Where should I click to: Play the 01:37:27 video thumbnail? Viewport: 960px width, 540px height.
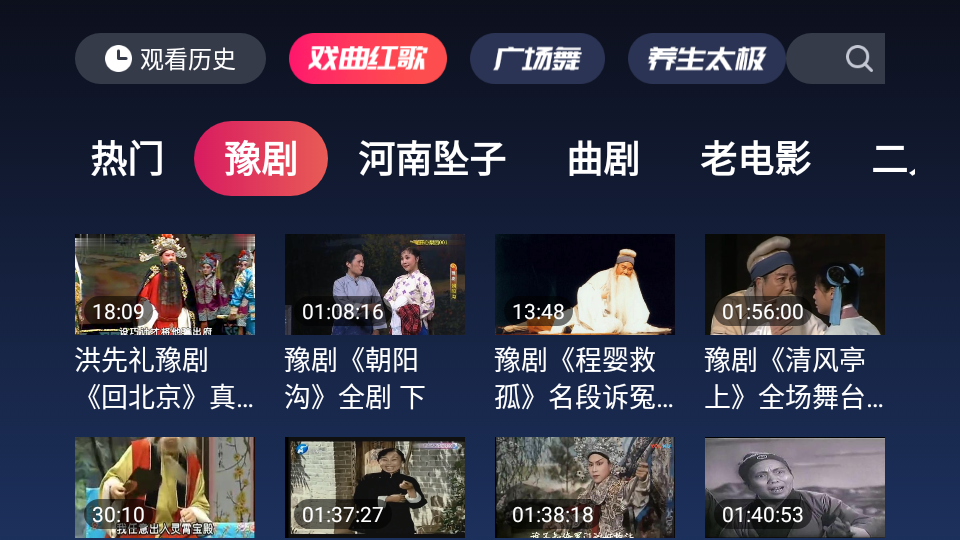(375, 487)
